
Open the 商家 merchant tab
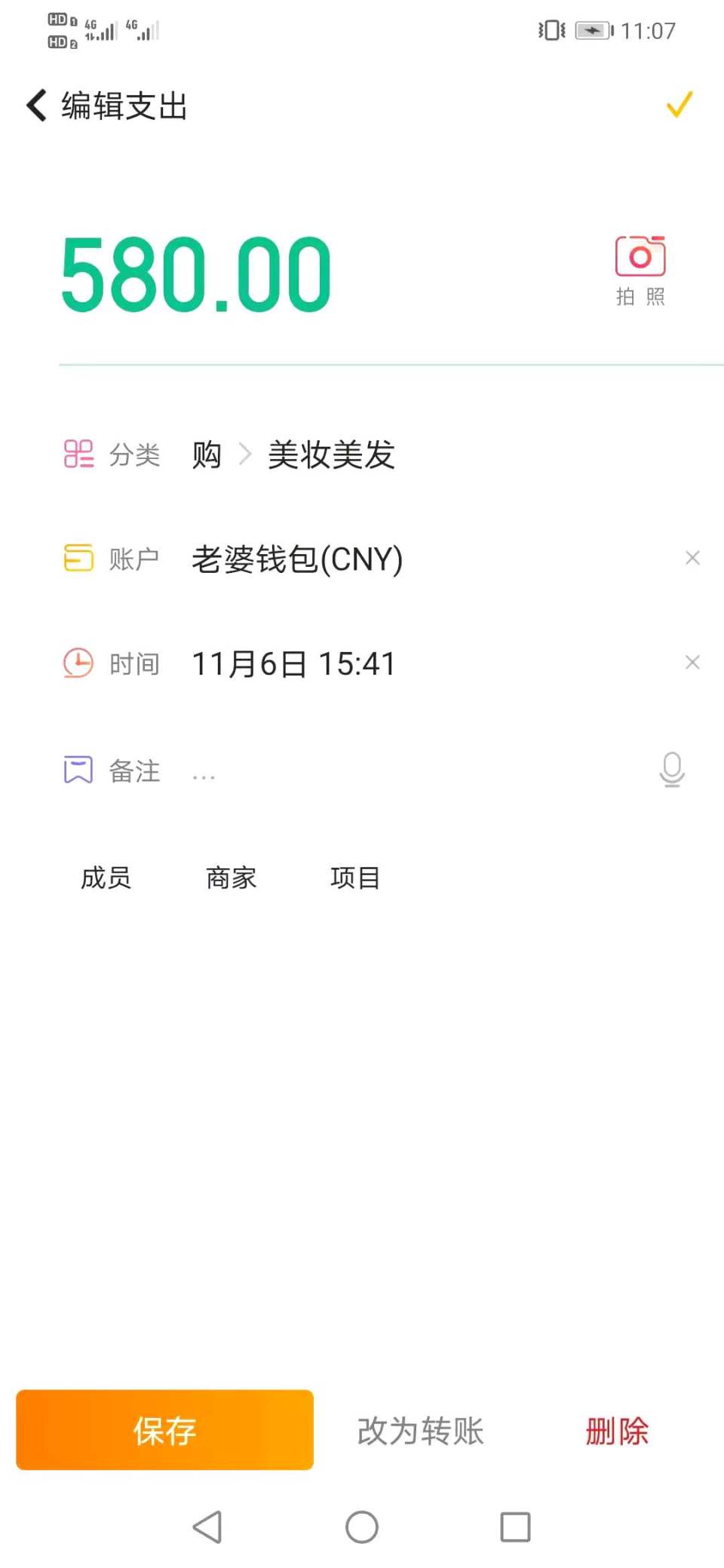point(231,877)
